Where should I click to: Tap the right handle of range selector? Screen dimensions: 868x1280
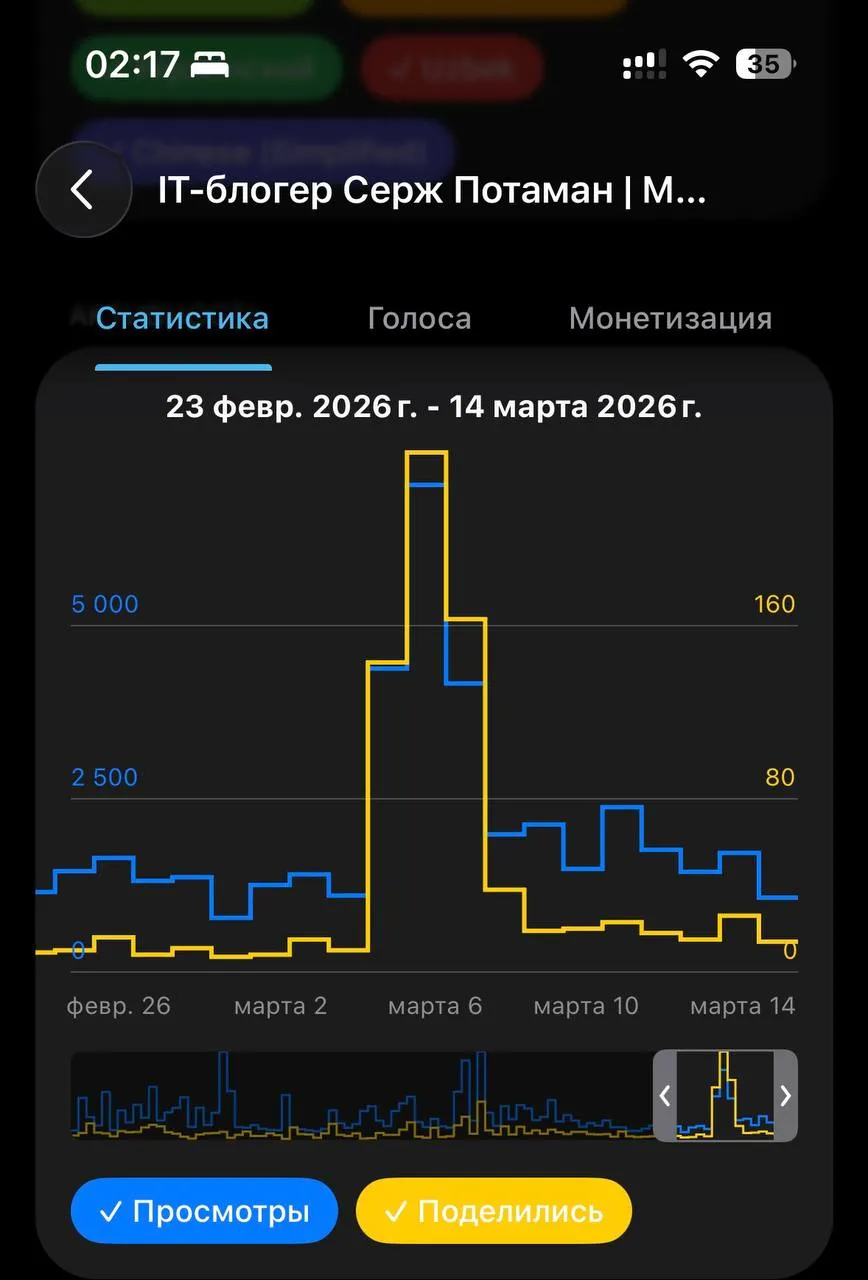tap(786, 1096)
